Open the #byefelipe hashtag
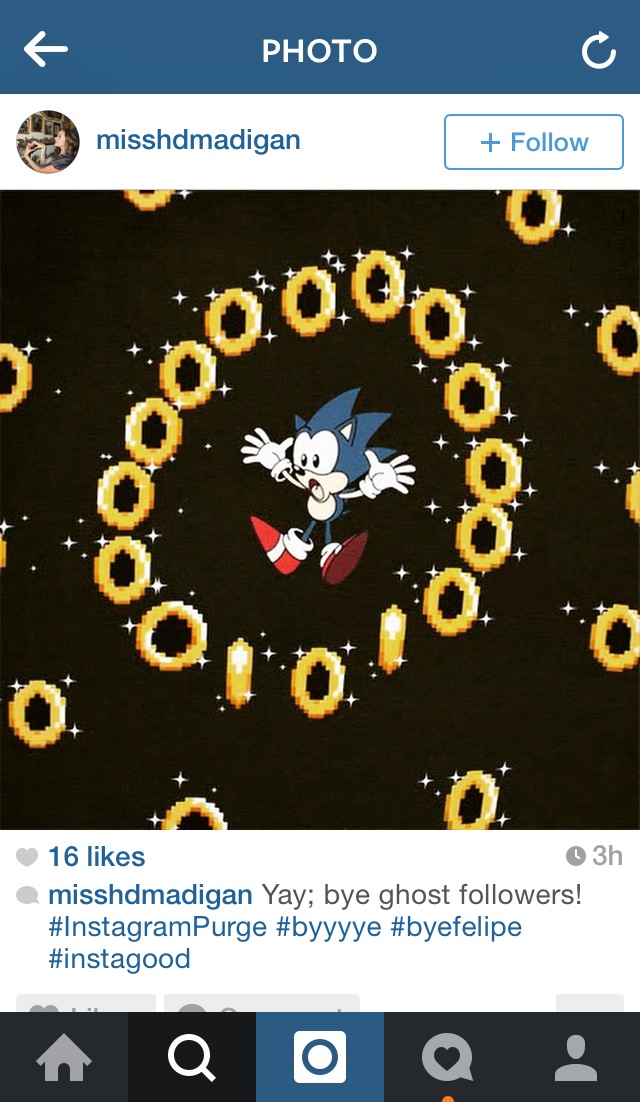 (456, 927)
